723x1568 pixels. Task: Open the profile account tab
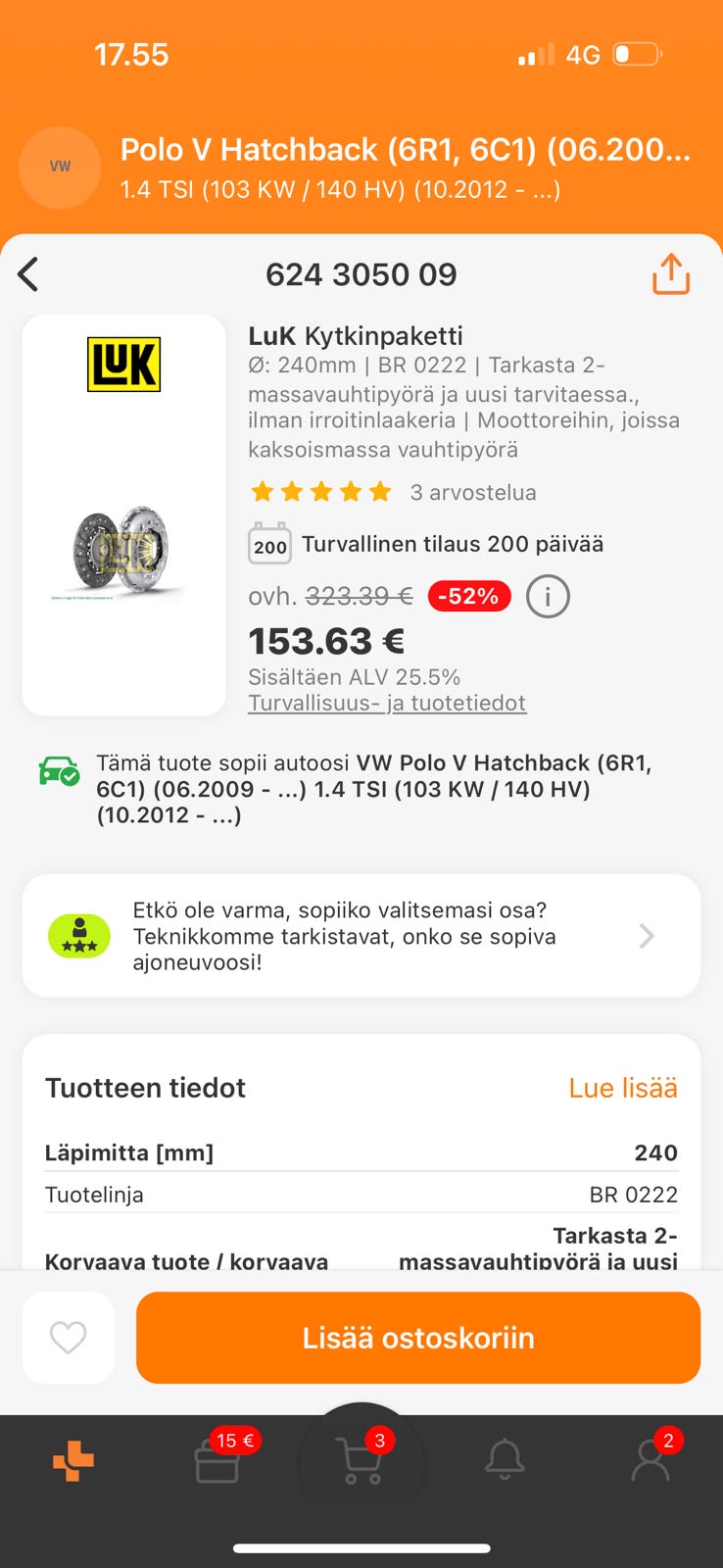coord(650,1461)
